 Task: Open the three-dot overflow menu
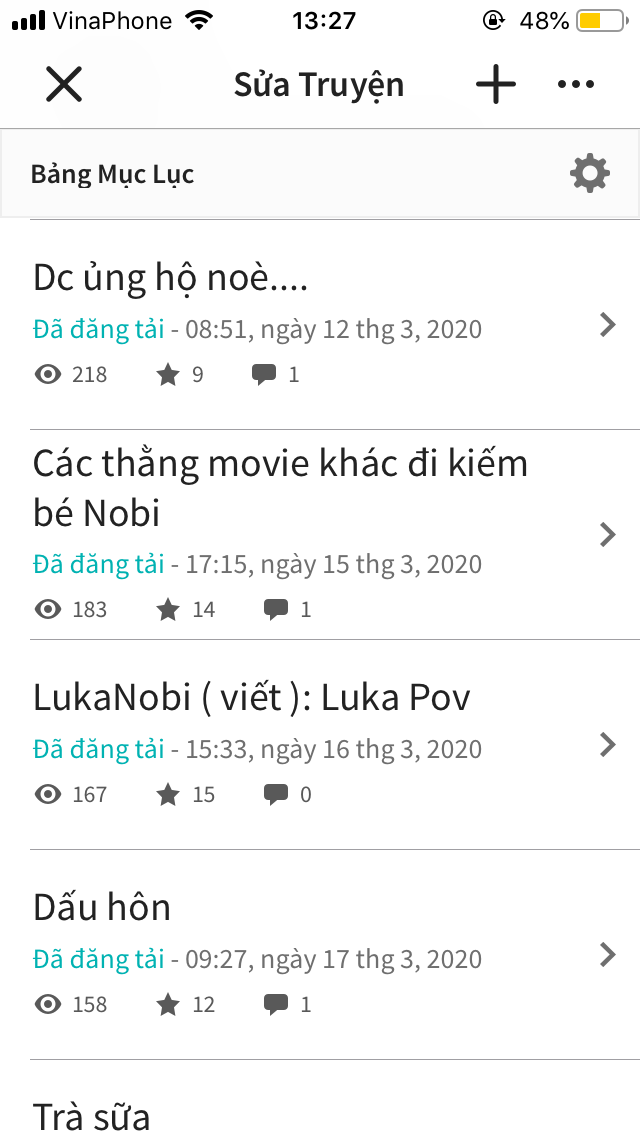click(576, 85)
